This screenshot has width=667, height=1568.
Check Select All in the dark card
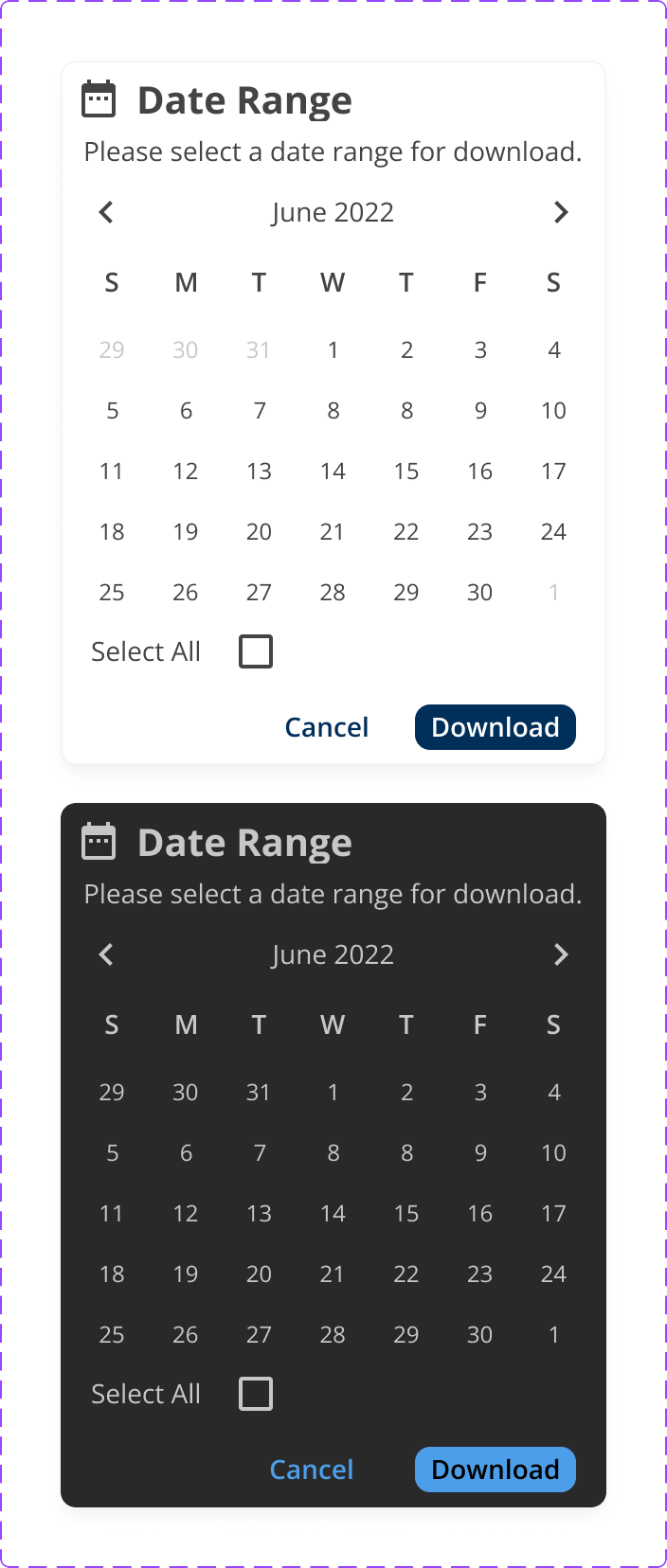256,1394
